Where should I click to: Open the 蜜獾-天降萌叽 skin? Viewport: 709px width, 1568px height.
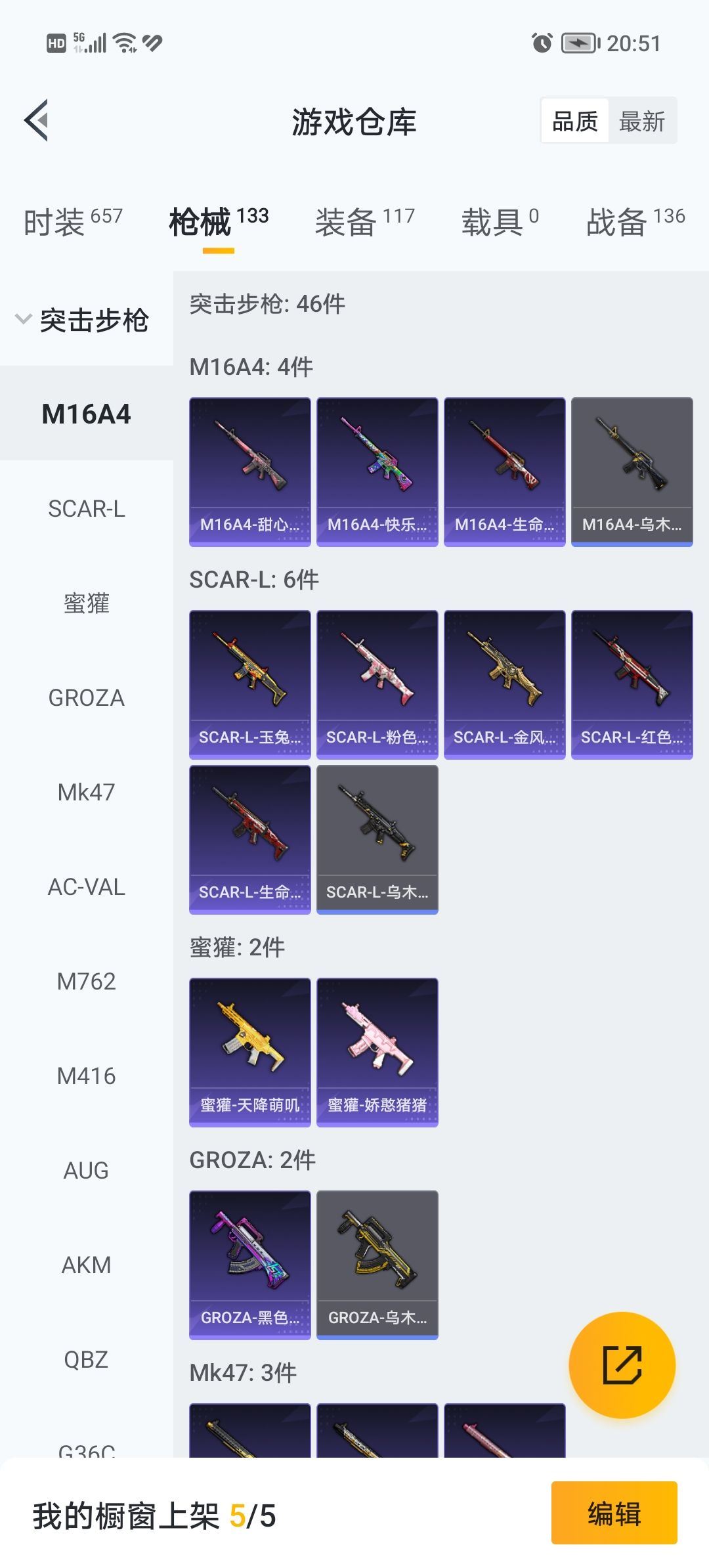pos(249,1051)
